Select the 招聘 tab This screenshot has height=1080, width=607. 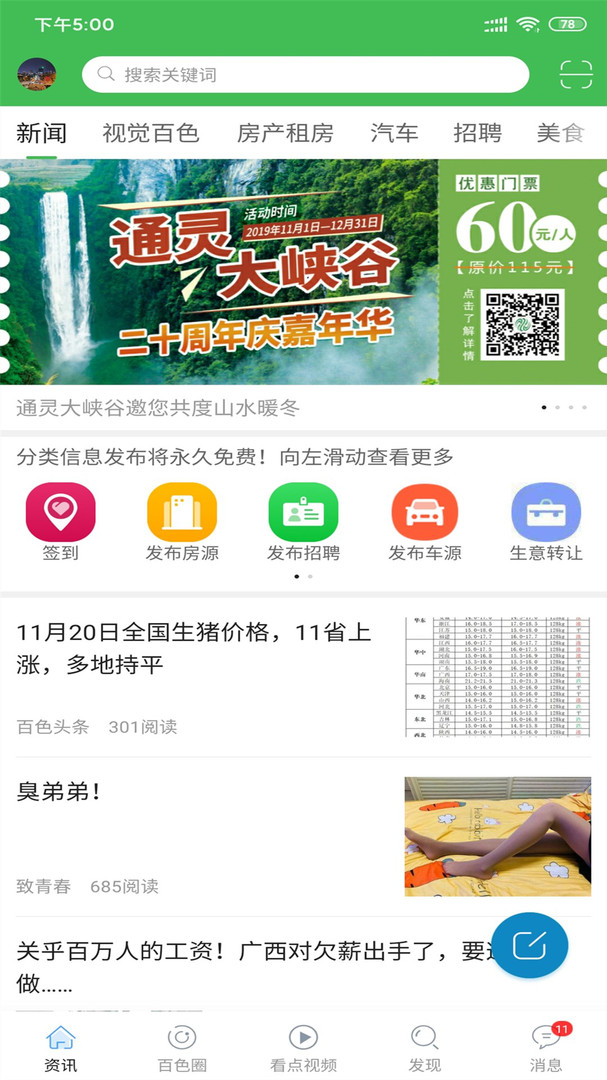[x=477, y=133]
